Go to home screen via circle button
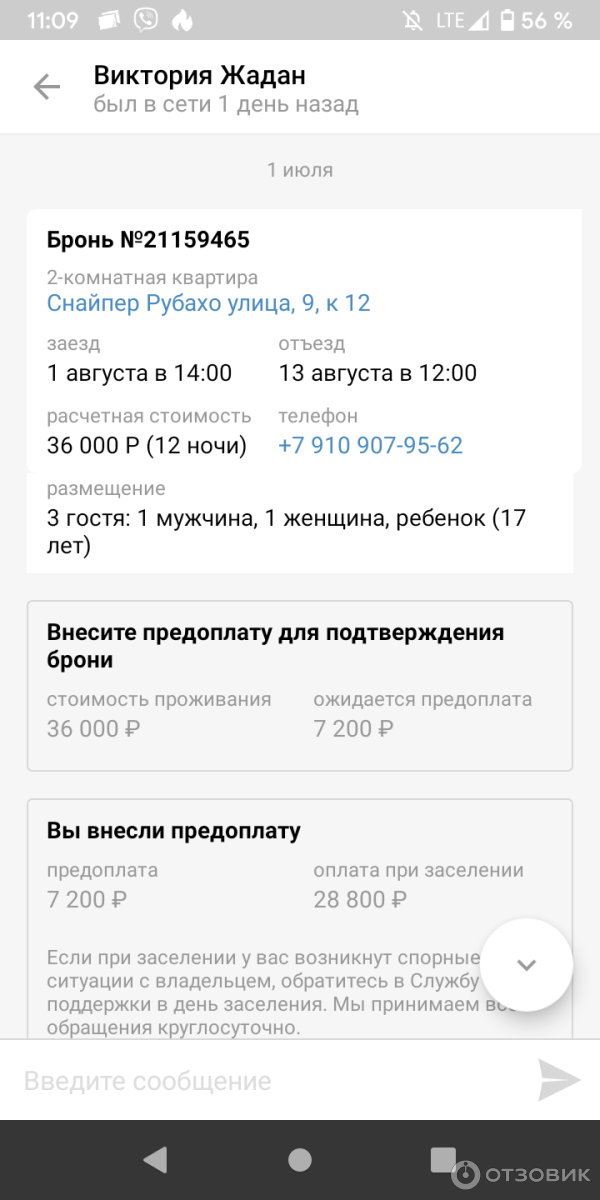600x1200 pixels. [x=300, y=1160]
